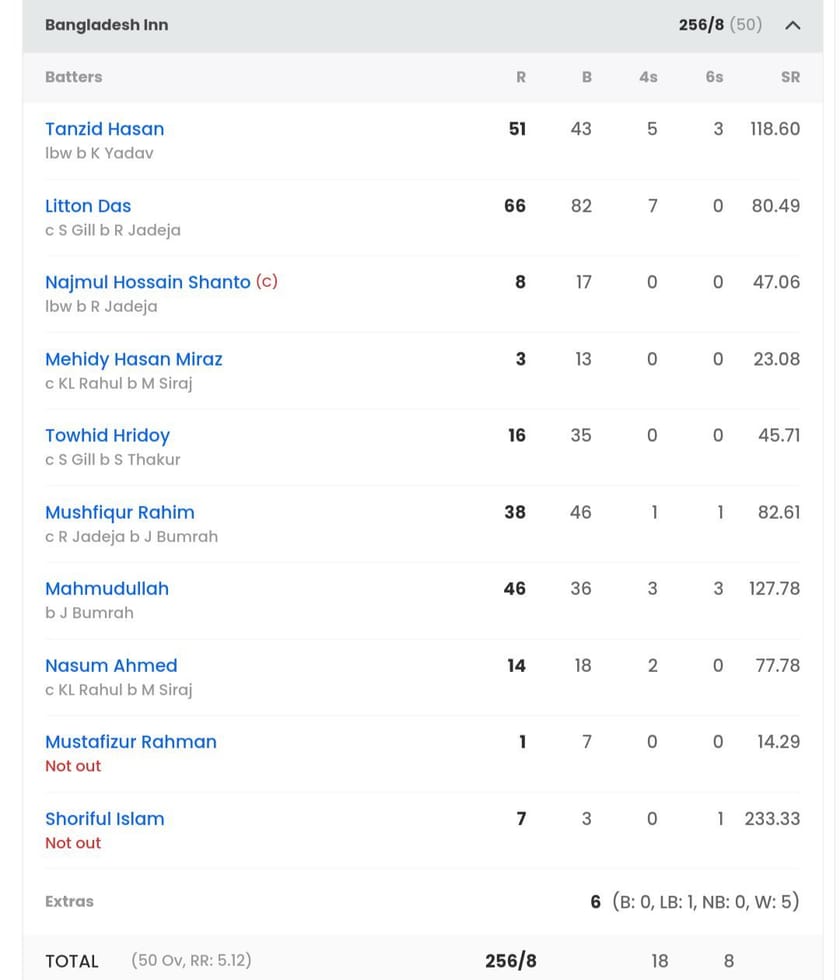The image size is (840, 980).
Task: Open Litton Das's player profile
Action: coord(88,206)
